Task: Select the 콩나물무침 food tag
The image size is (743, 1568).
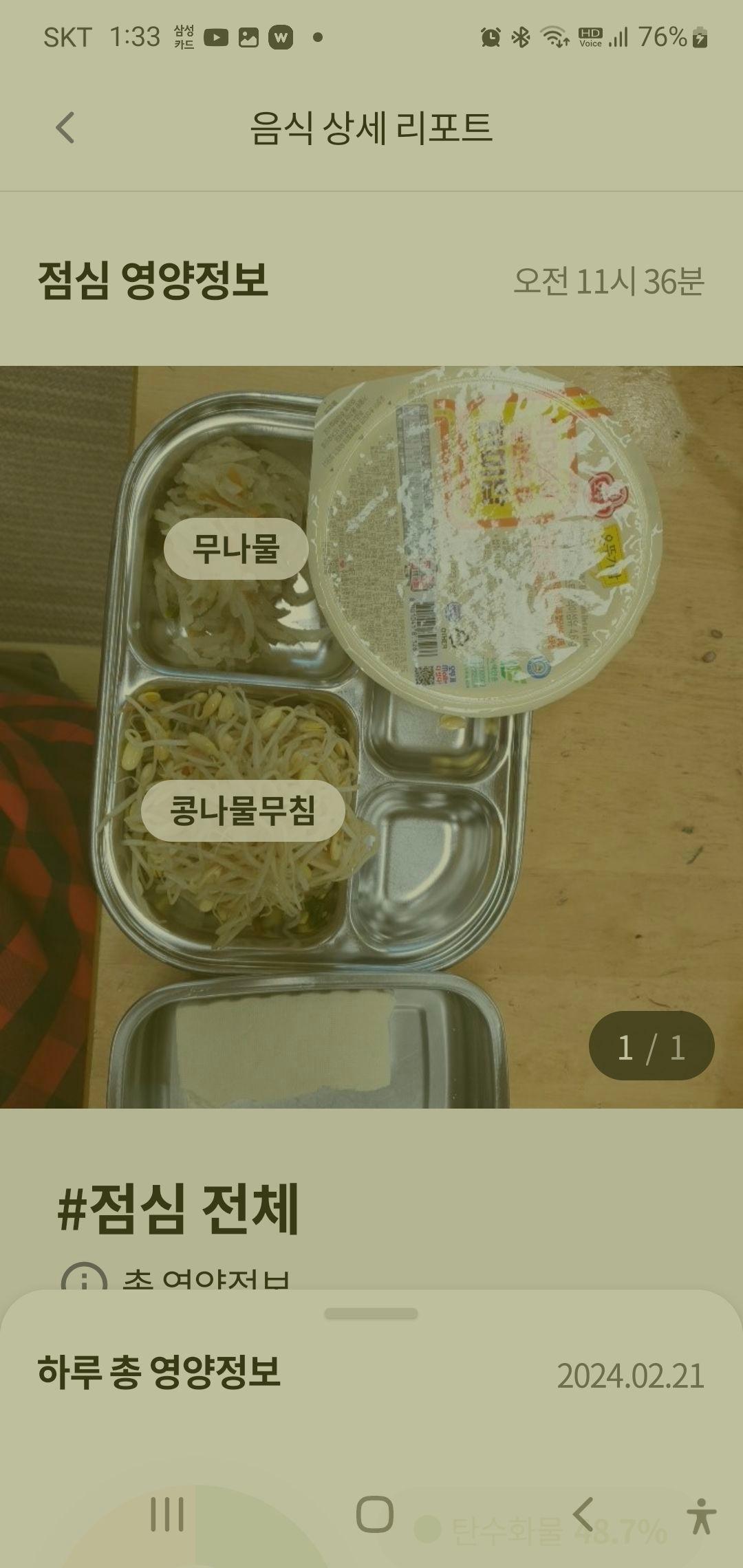Action: pyautogui.click(x=243, y=810)
